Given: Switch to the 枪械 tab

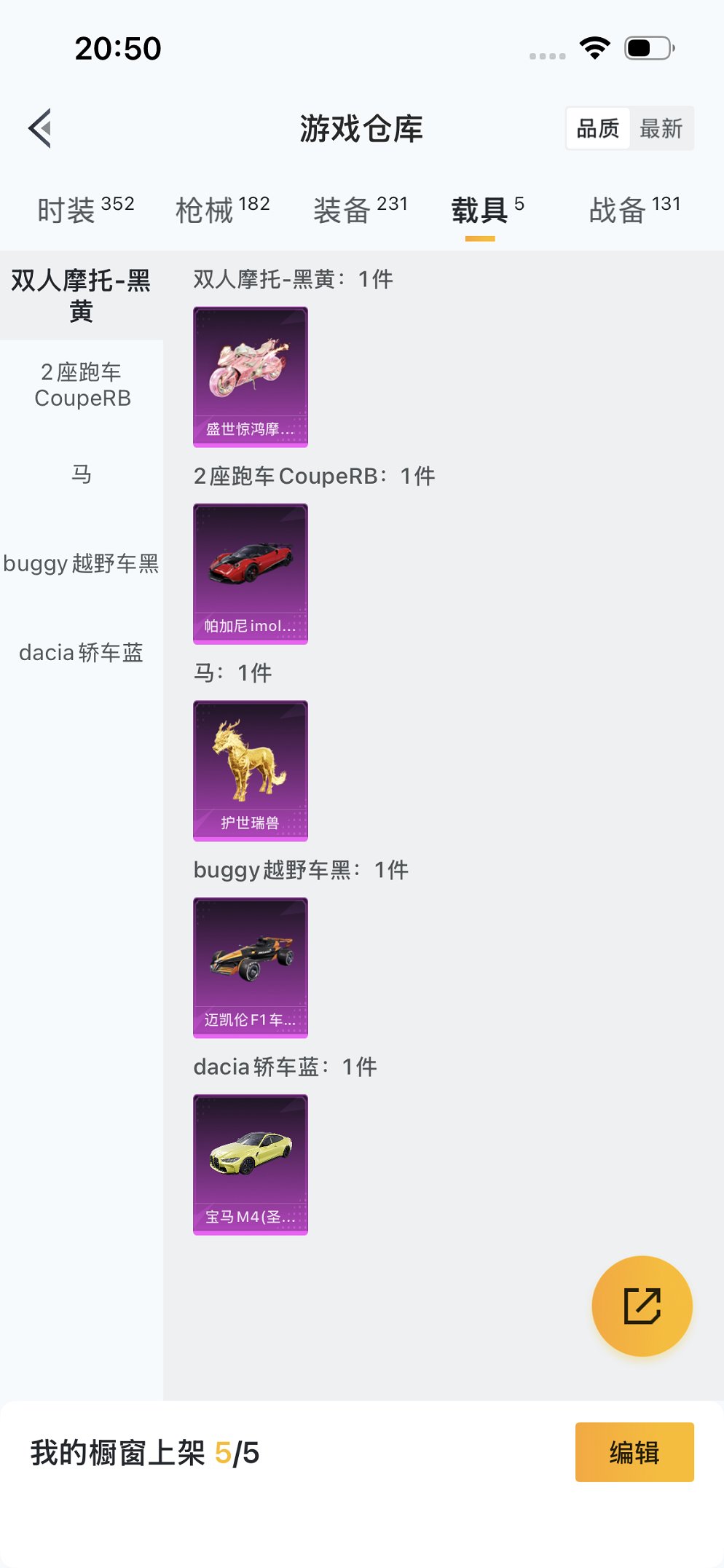Looking at the screenshot, I should pos(222,210).
